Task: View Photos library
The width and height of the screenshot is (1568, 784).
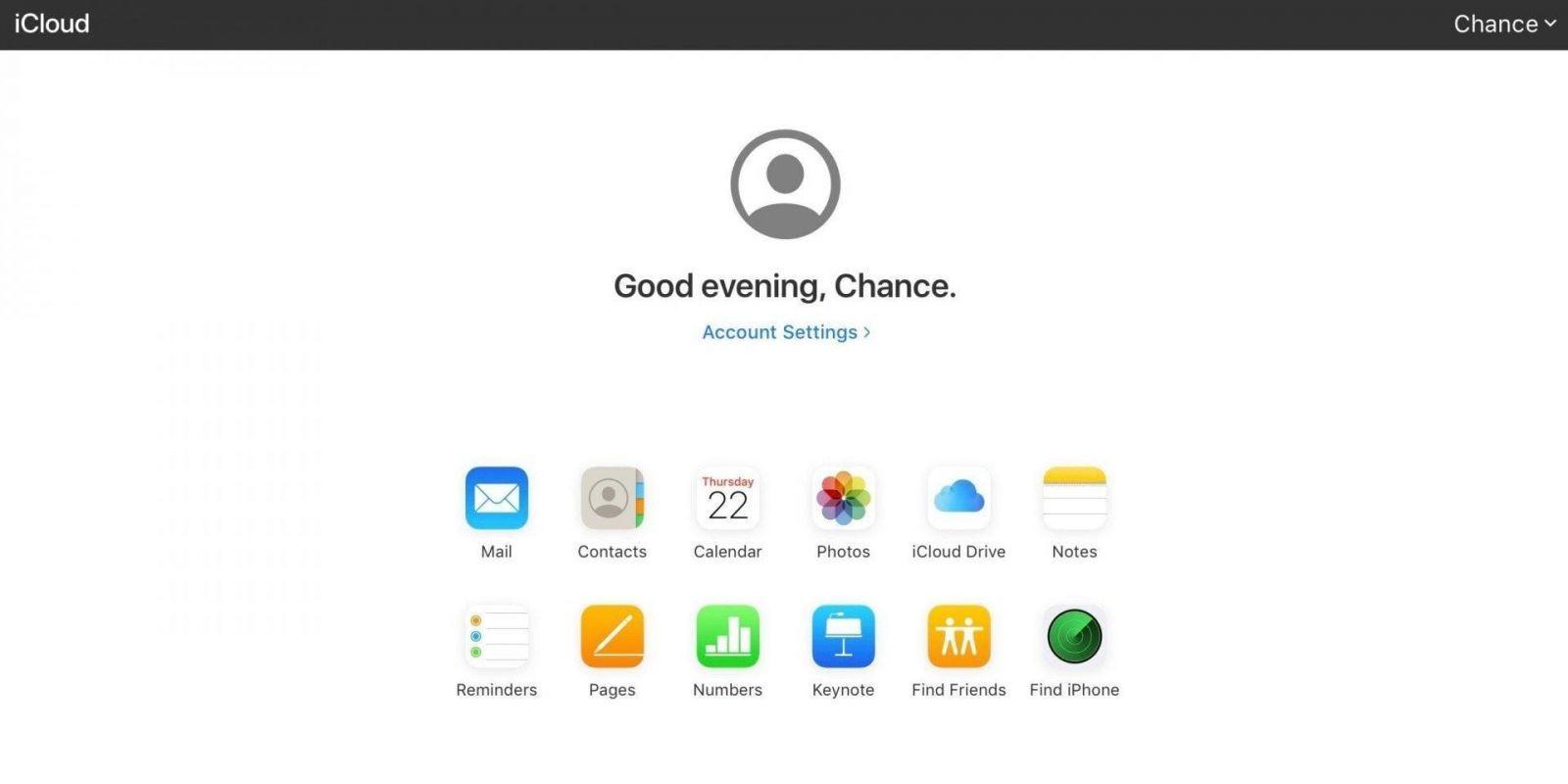Action: coord(843,499)
